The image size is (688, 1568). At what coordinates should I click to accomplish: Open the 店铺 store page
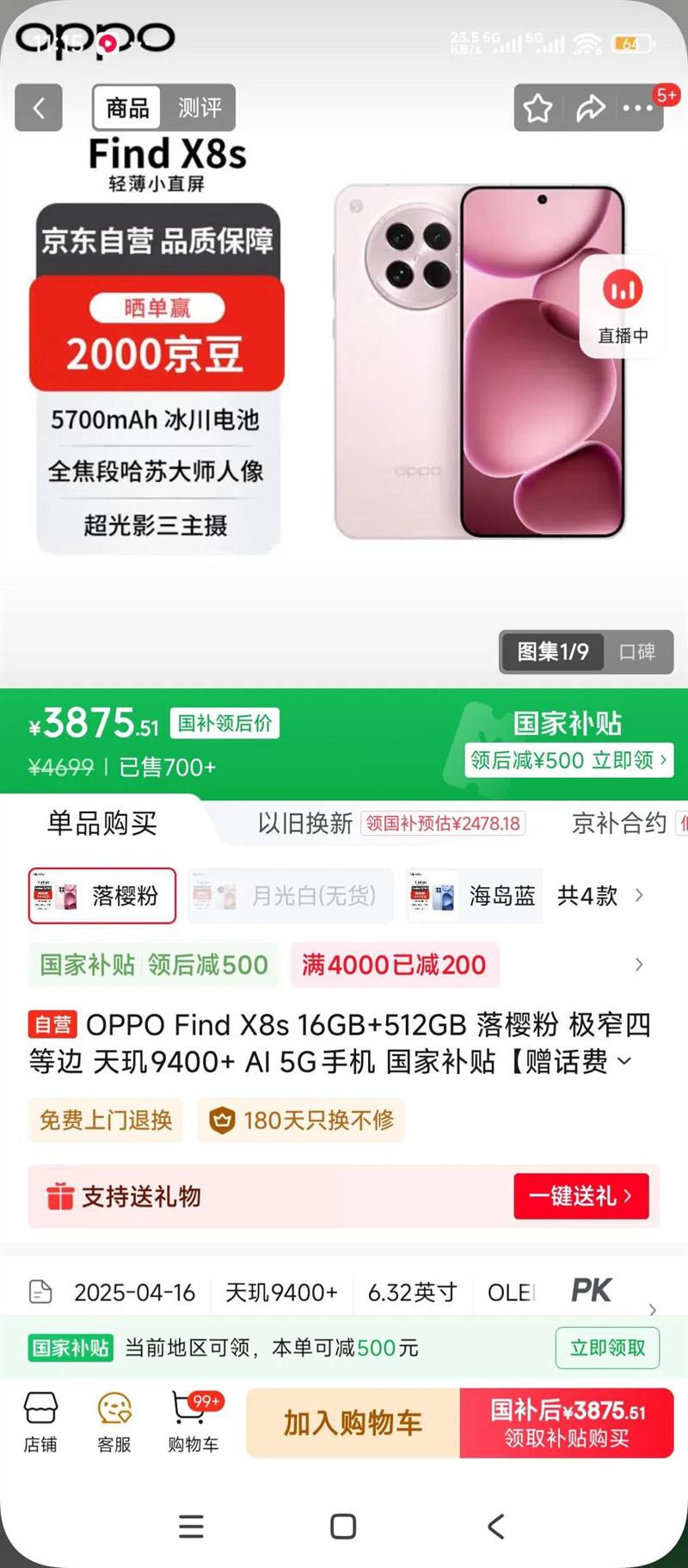tap(40, 1422)
